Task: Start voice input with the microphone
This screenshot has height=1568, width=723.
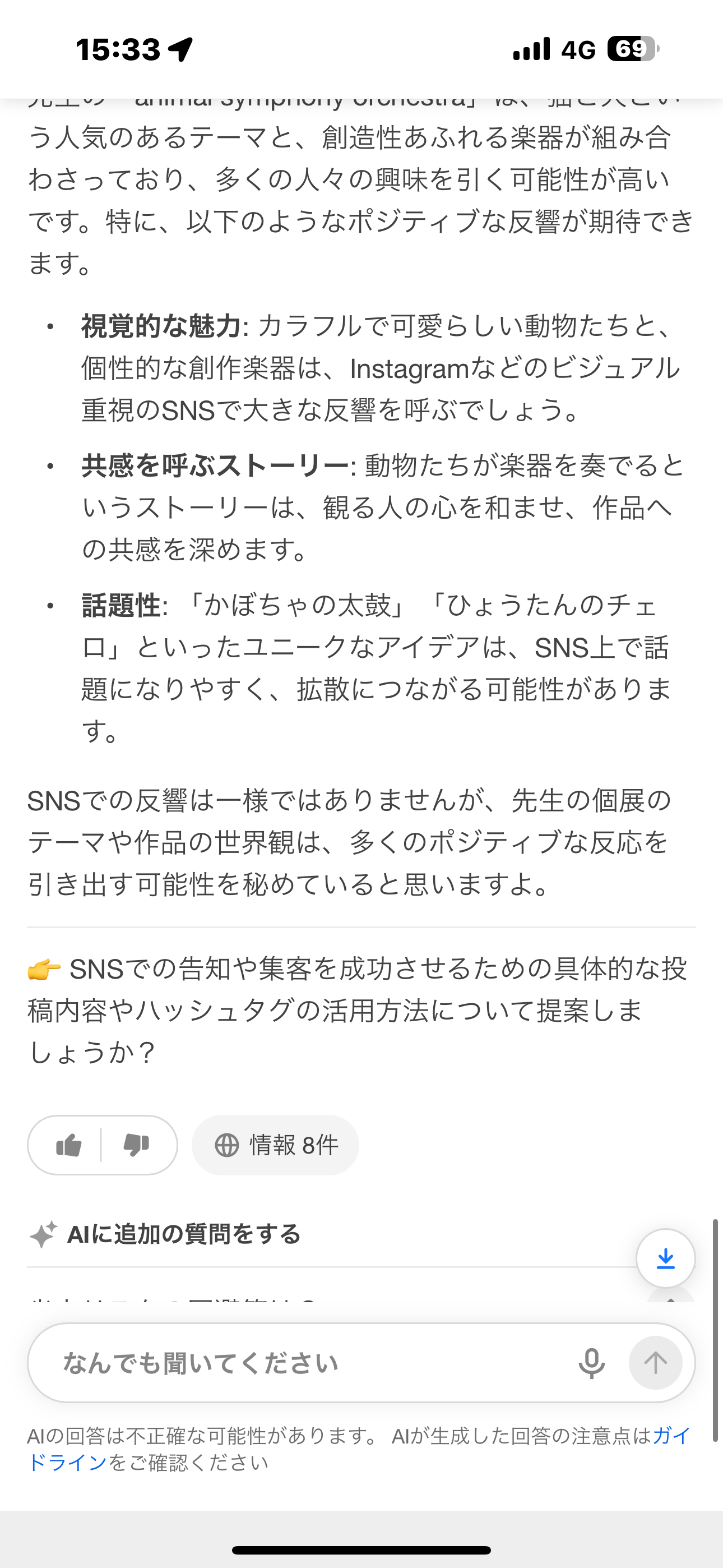Action: (x=591, y=1363)
